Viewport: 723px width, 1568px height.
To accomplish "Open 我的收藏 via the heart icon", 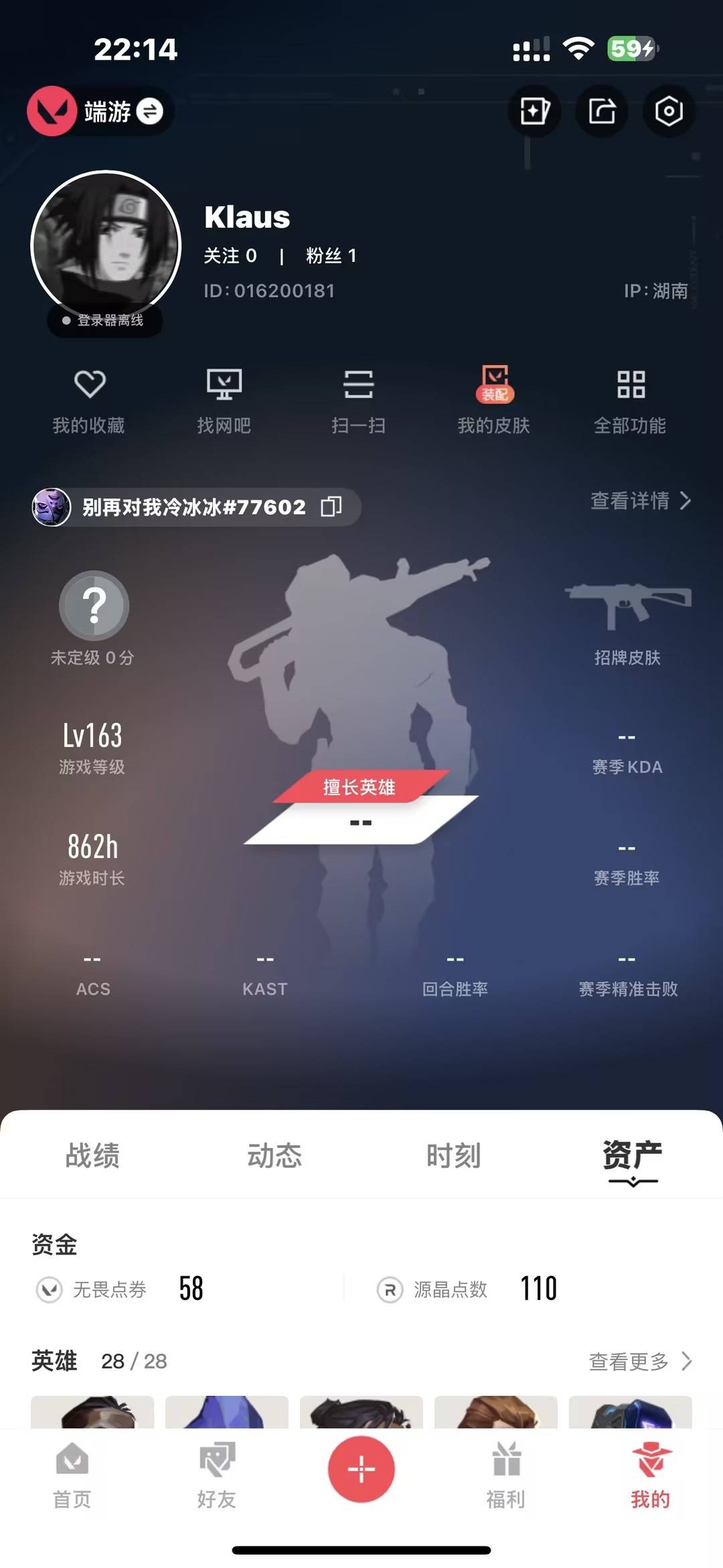I will (x=90, y=400).
